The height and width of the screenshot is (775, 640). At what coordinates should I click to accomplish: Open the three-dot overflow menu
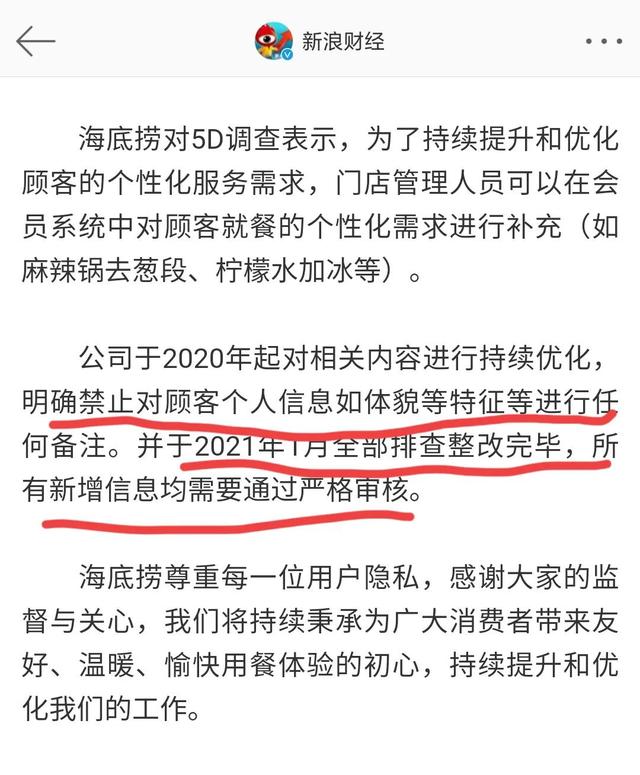pos(603,42)
